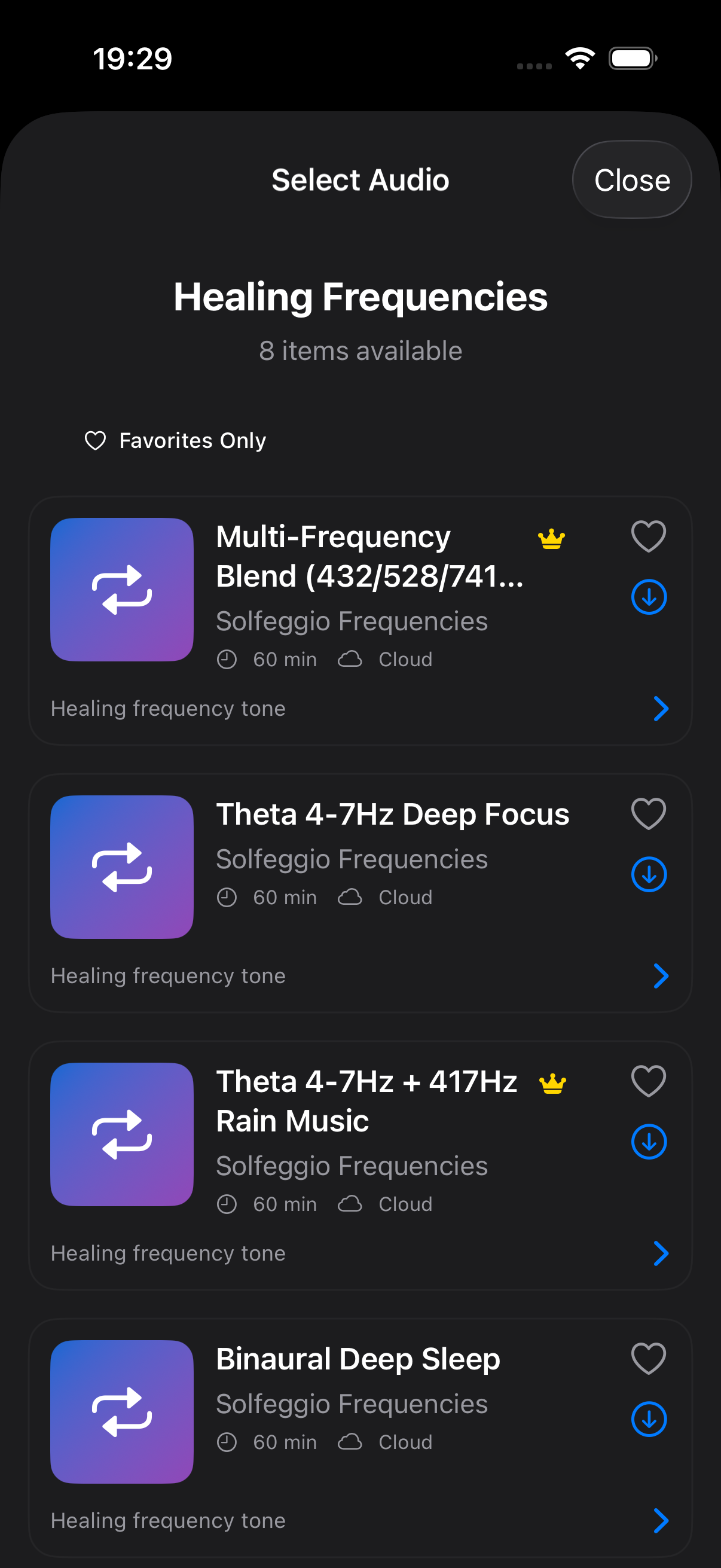Screen dimensions: 721x1568
Task: Download the Theta 4-7Hz Deep Focus audio
Action: [x=649, y=874]
